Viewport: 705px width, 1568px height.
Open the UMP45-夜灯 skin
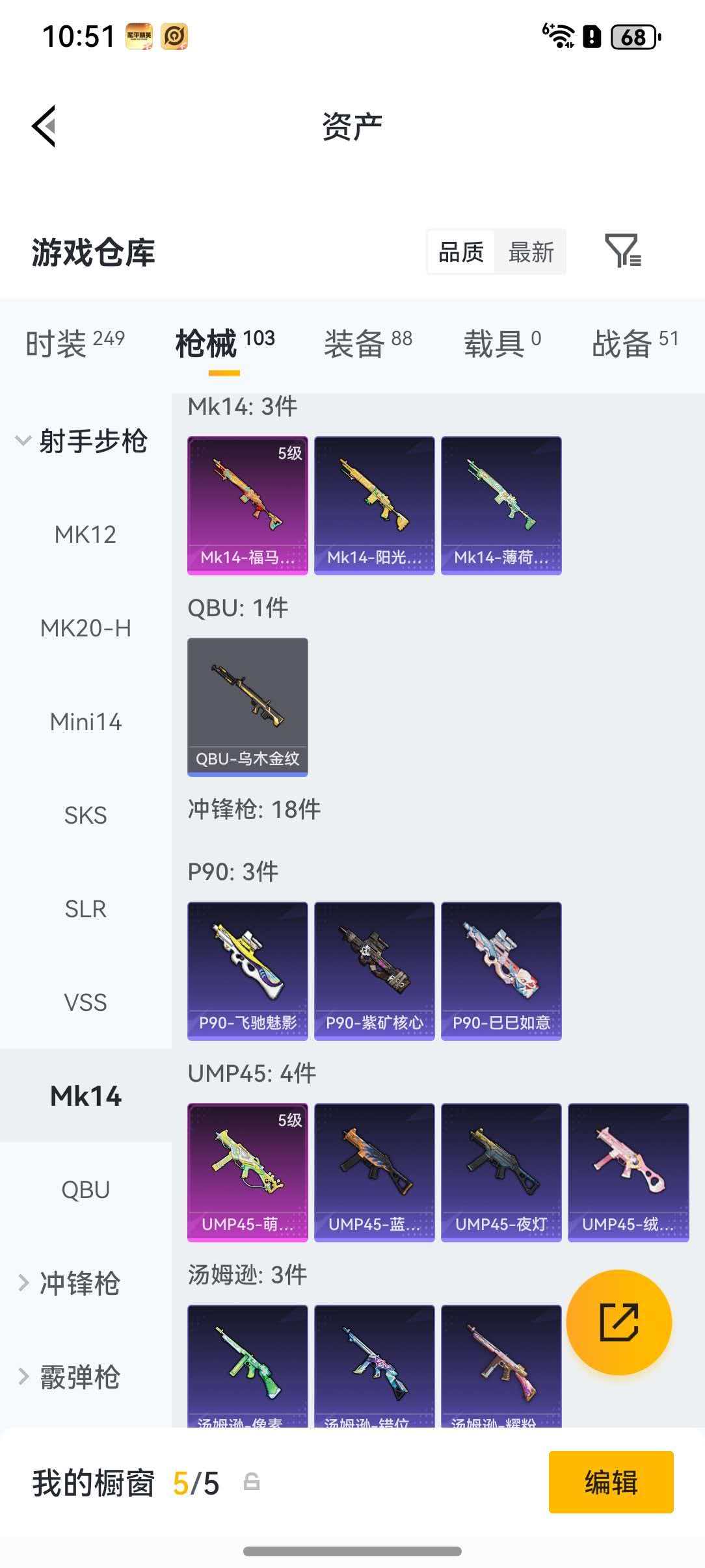(x=501, y=1172)
